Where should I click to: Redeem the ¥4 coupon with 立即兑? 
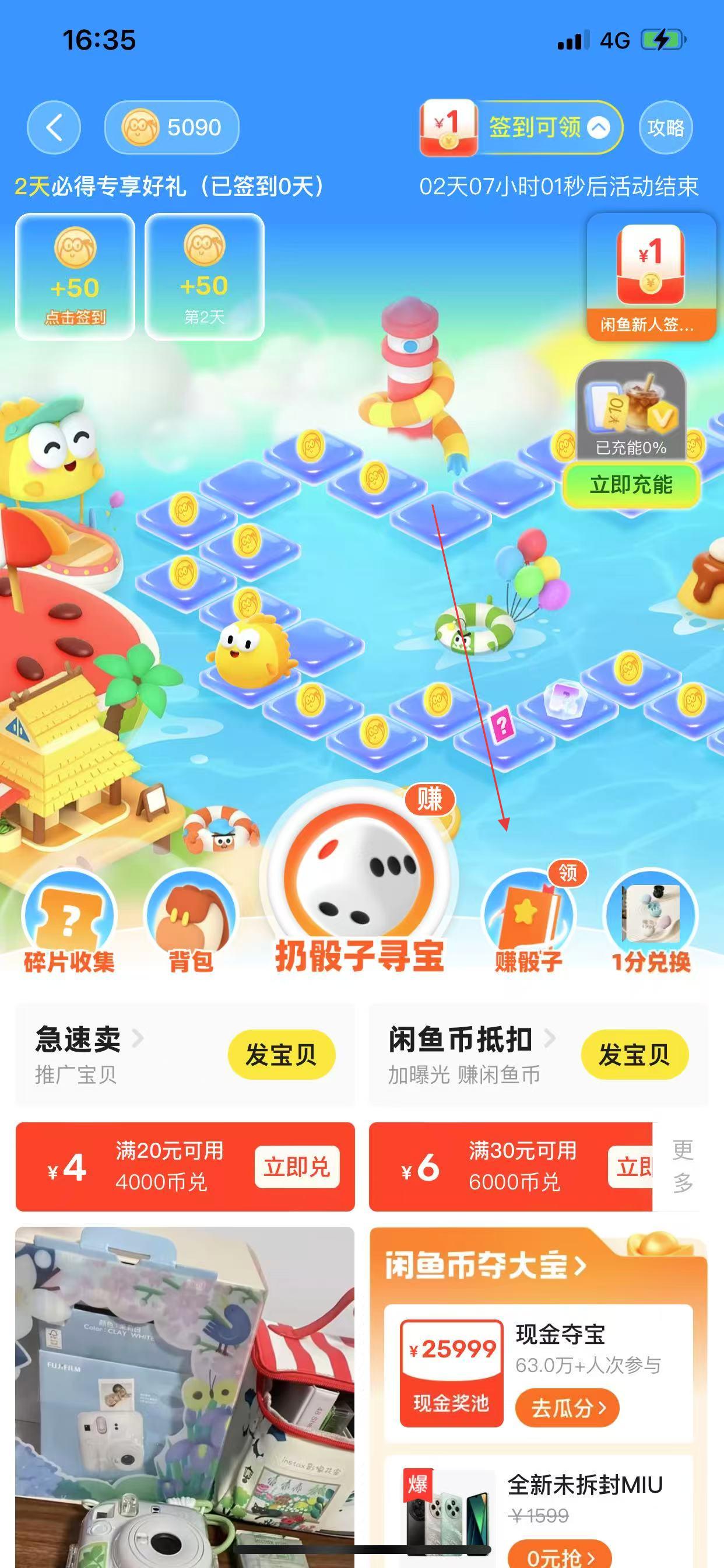coord(296,1167)
